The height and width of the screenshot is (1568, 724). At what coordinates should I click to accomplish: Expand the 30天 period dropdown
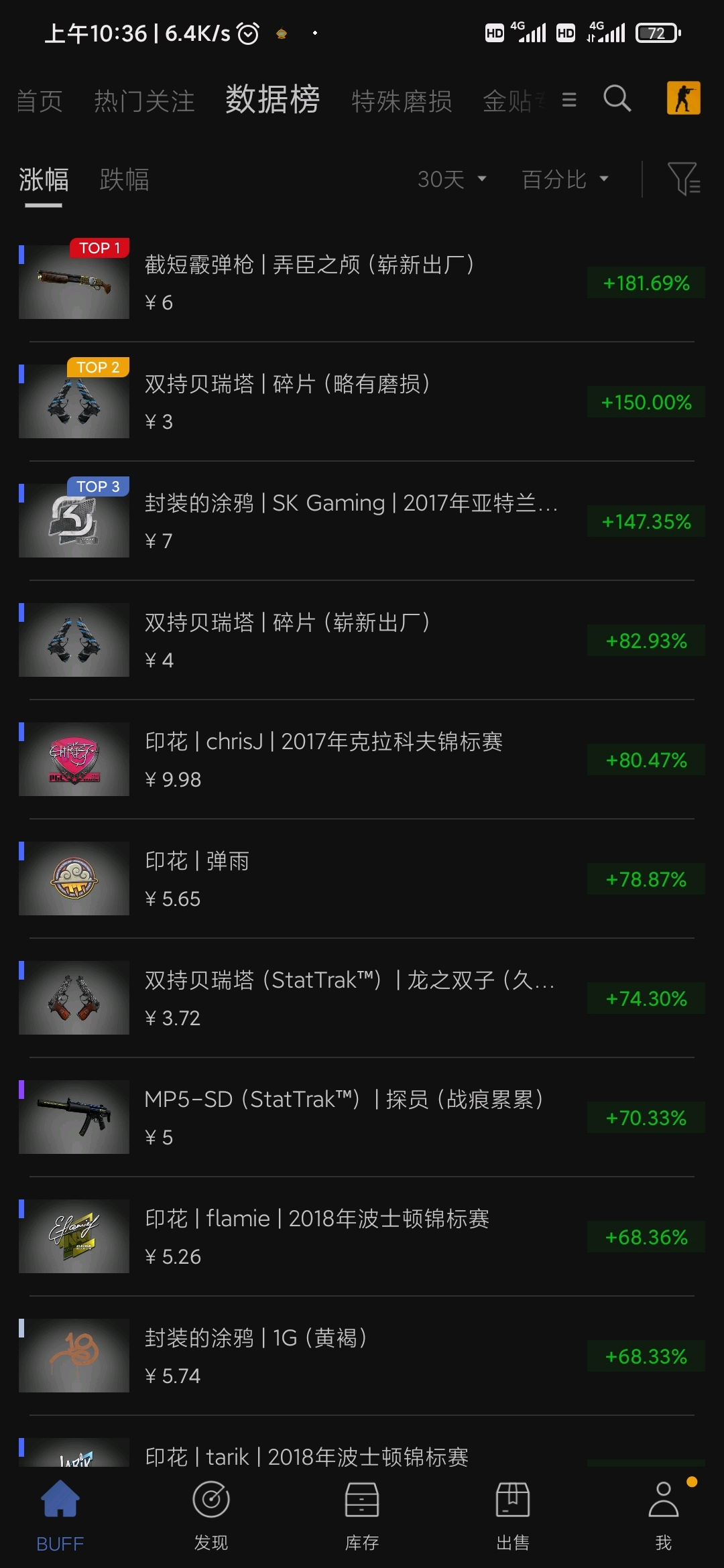452,179
